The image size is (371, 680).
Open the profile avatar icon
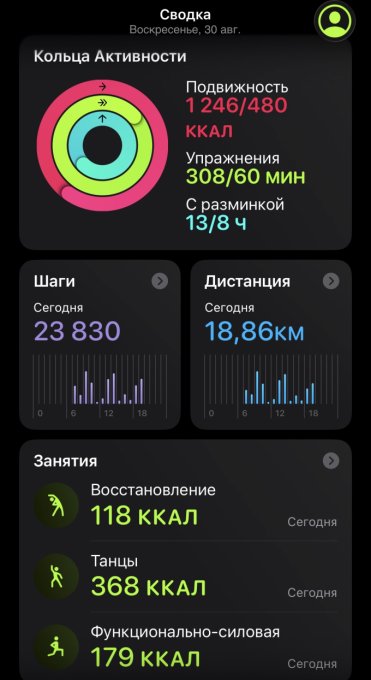click(x=335, y=21)
